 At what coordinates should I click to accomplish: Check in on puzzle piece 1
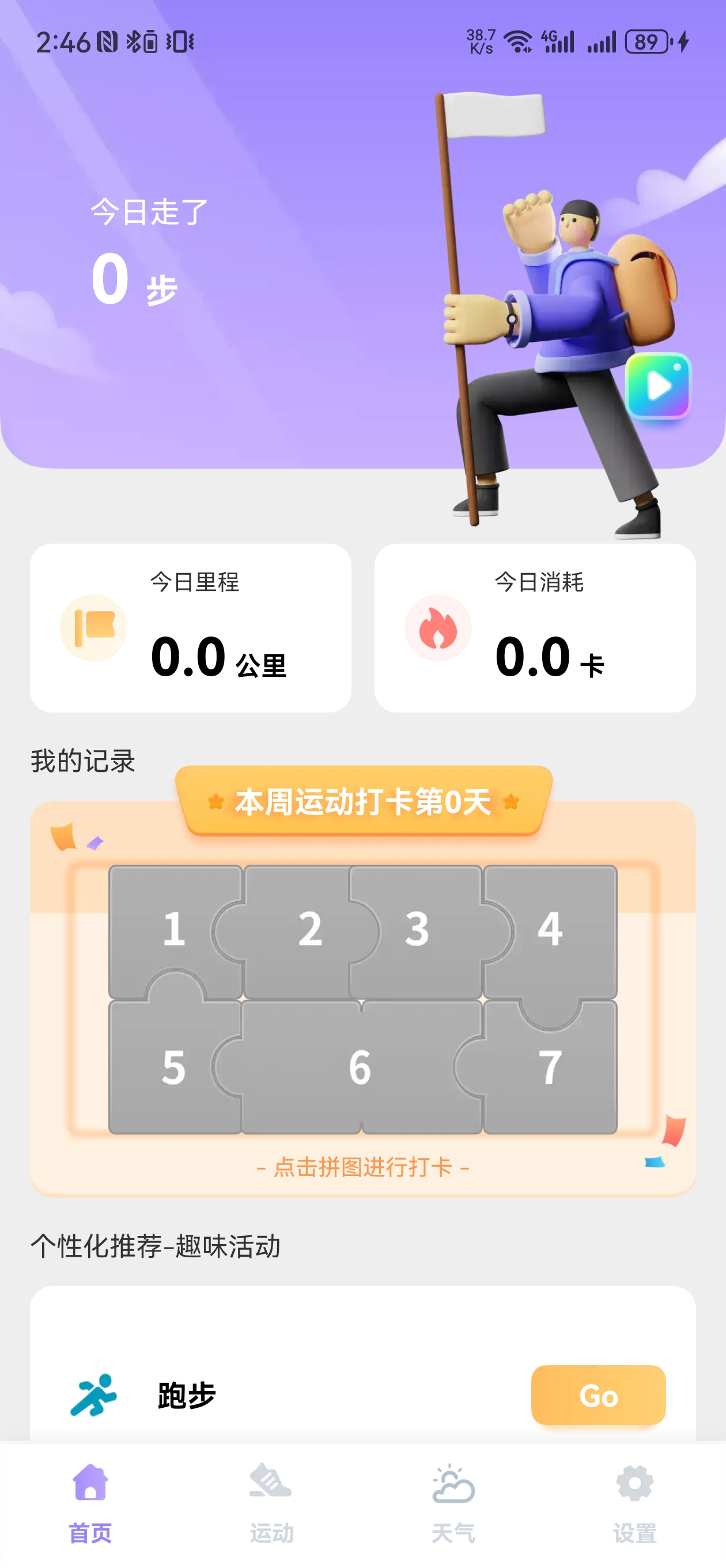pos(173,929)
